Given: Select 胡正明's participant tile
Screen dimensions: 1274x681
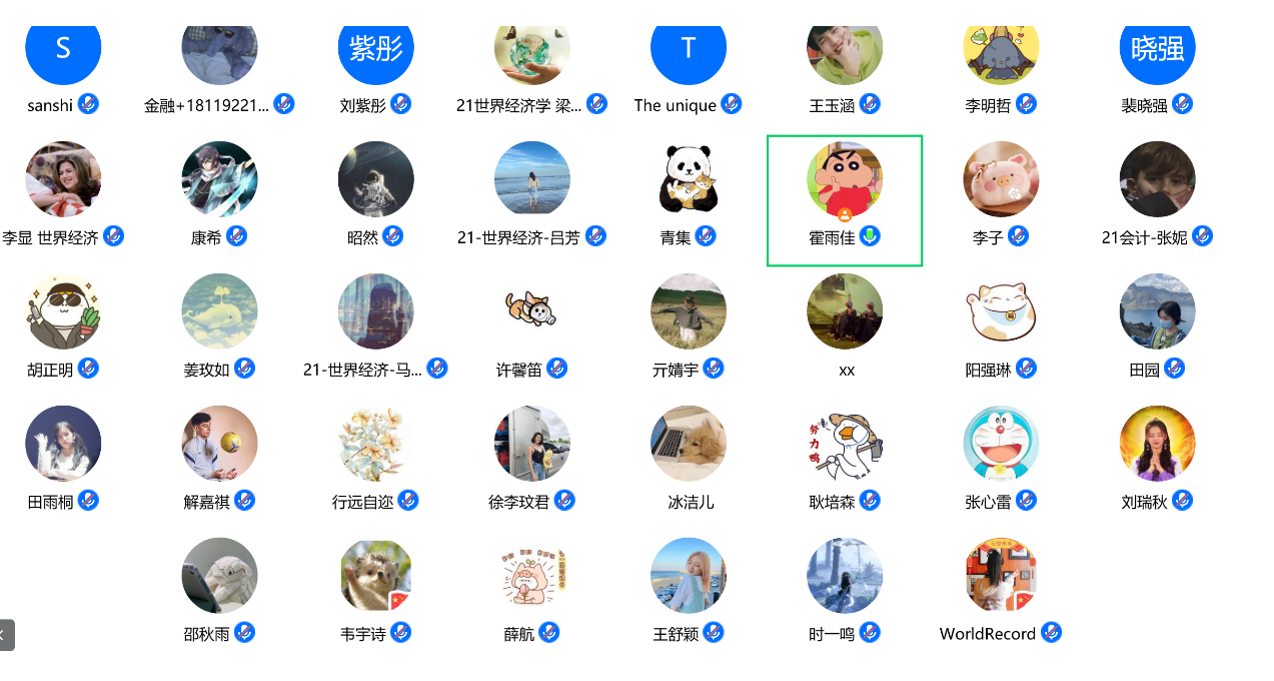Looking at the screenshot, I should pyautogui.click(x=63, y=312).
